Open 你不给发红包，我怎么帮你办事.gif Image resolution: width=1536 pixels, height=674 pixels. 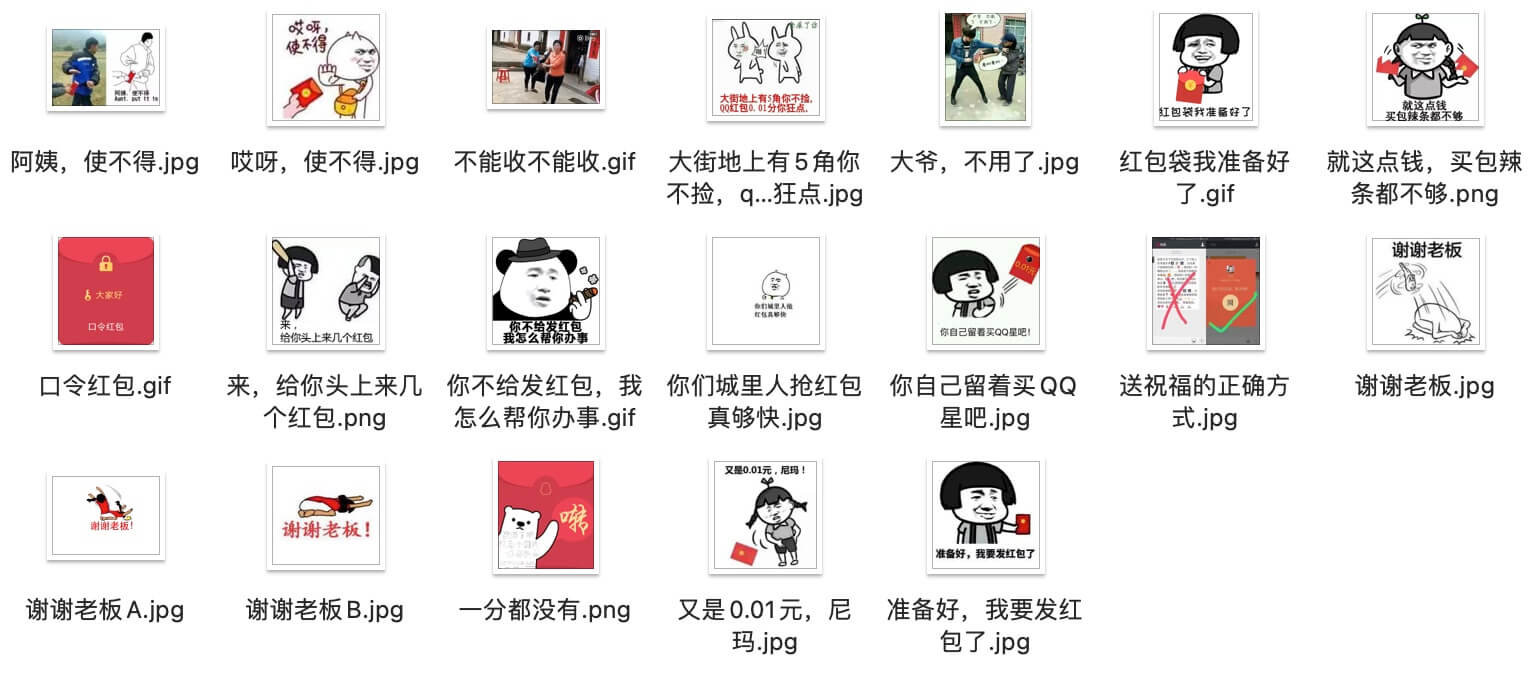click(x=545, y=292)
